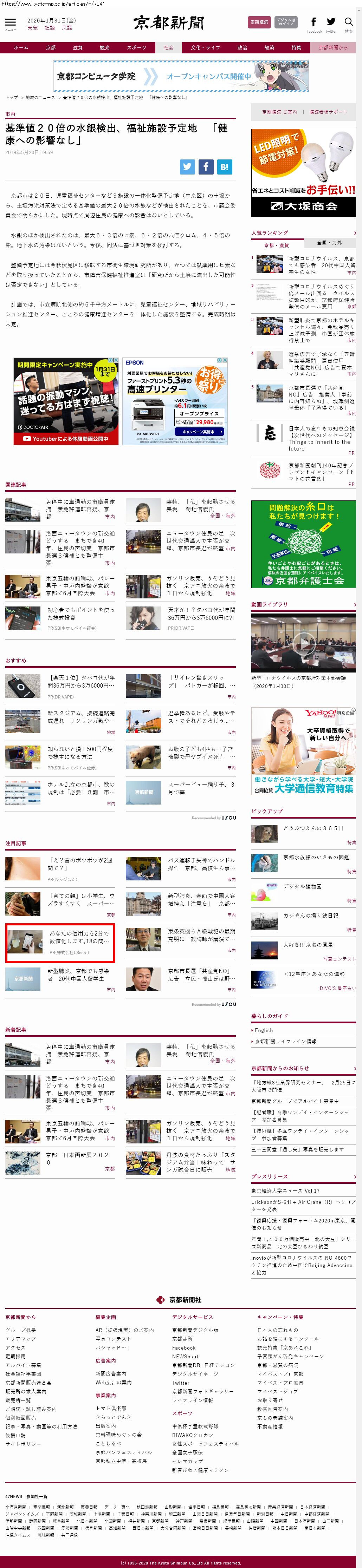Select the 全国・海外 ranking tab
Image resolution: width=362 pixels, height=1568 pixels.
(x=330, y=242)
